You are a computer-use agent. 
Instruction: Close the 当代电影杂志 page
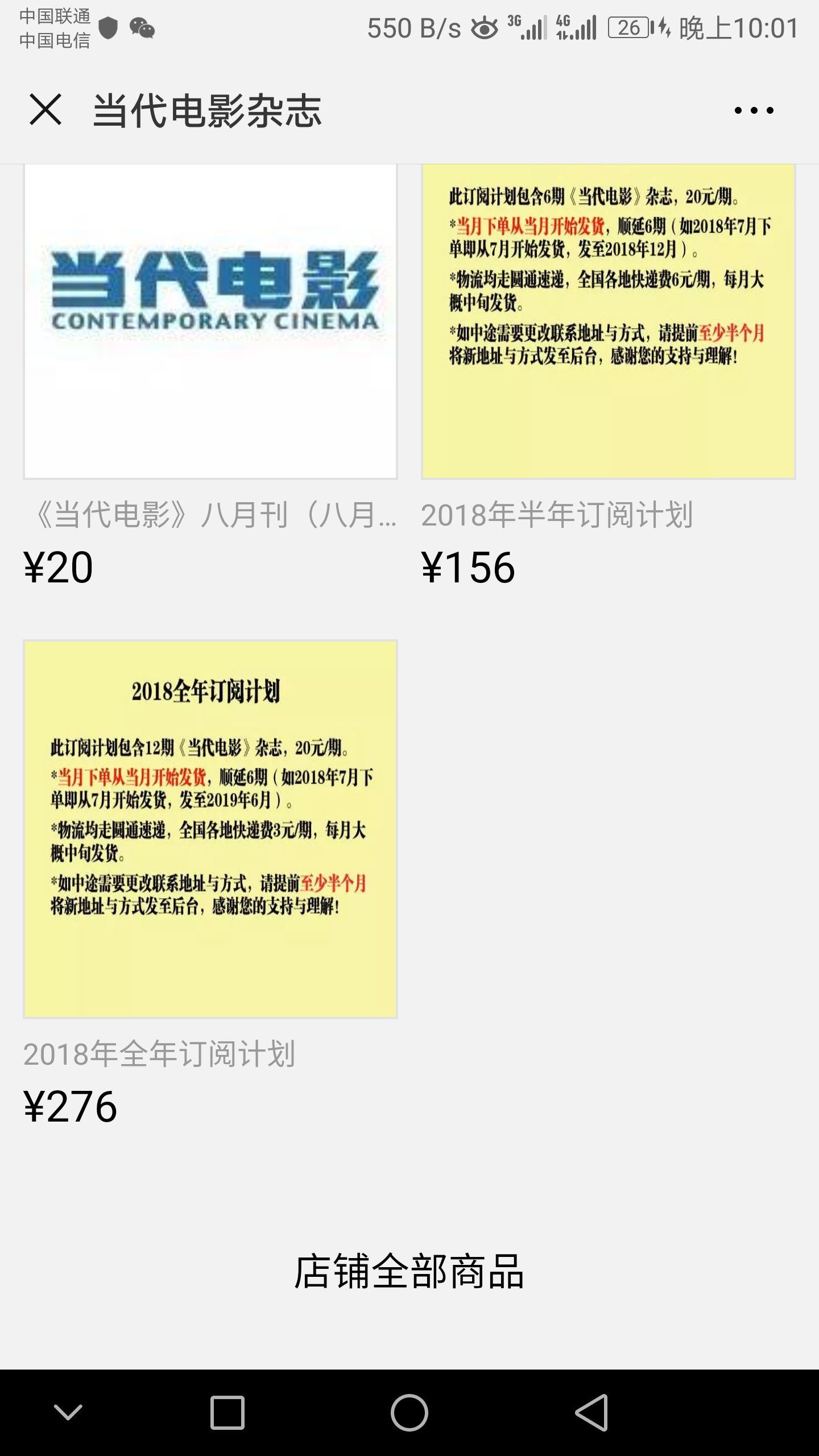45,109
